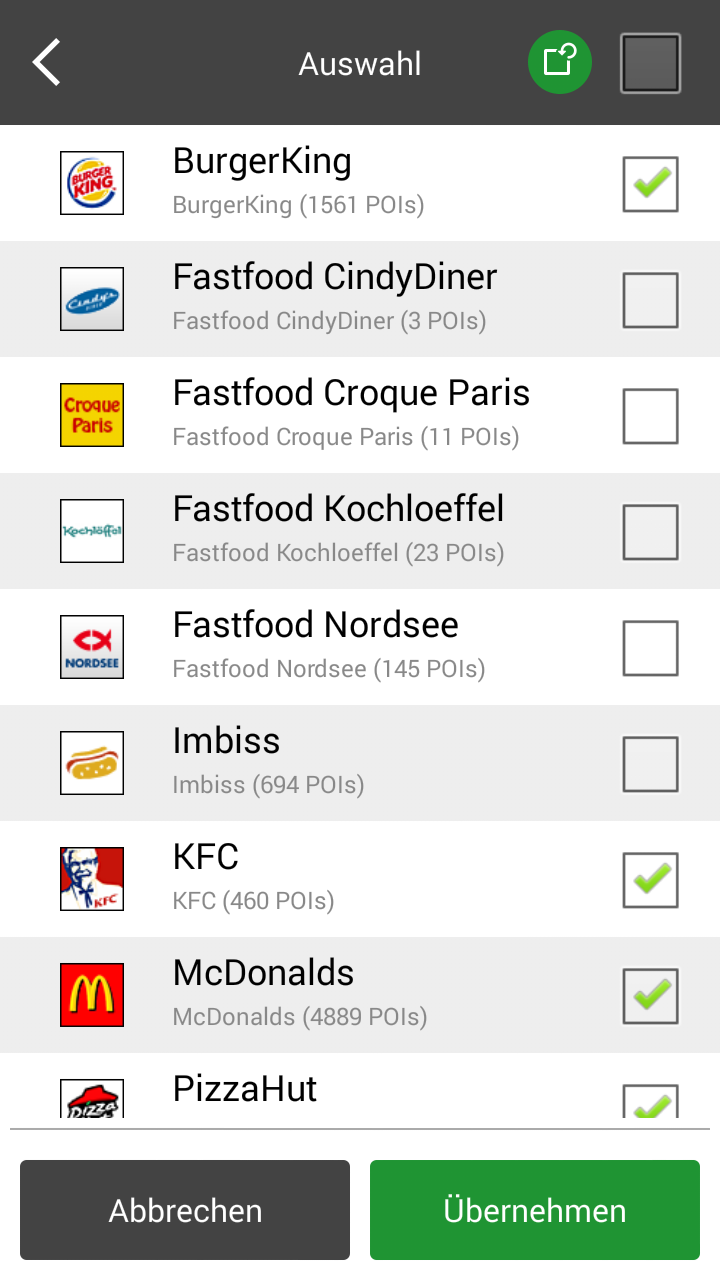Uncheck the BurgerKing checkbox
The width and height of the screenshot is (720, 1280).
tap(650, 184)
